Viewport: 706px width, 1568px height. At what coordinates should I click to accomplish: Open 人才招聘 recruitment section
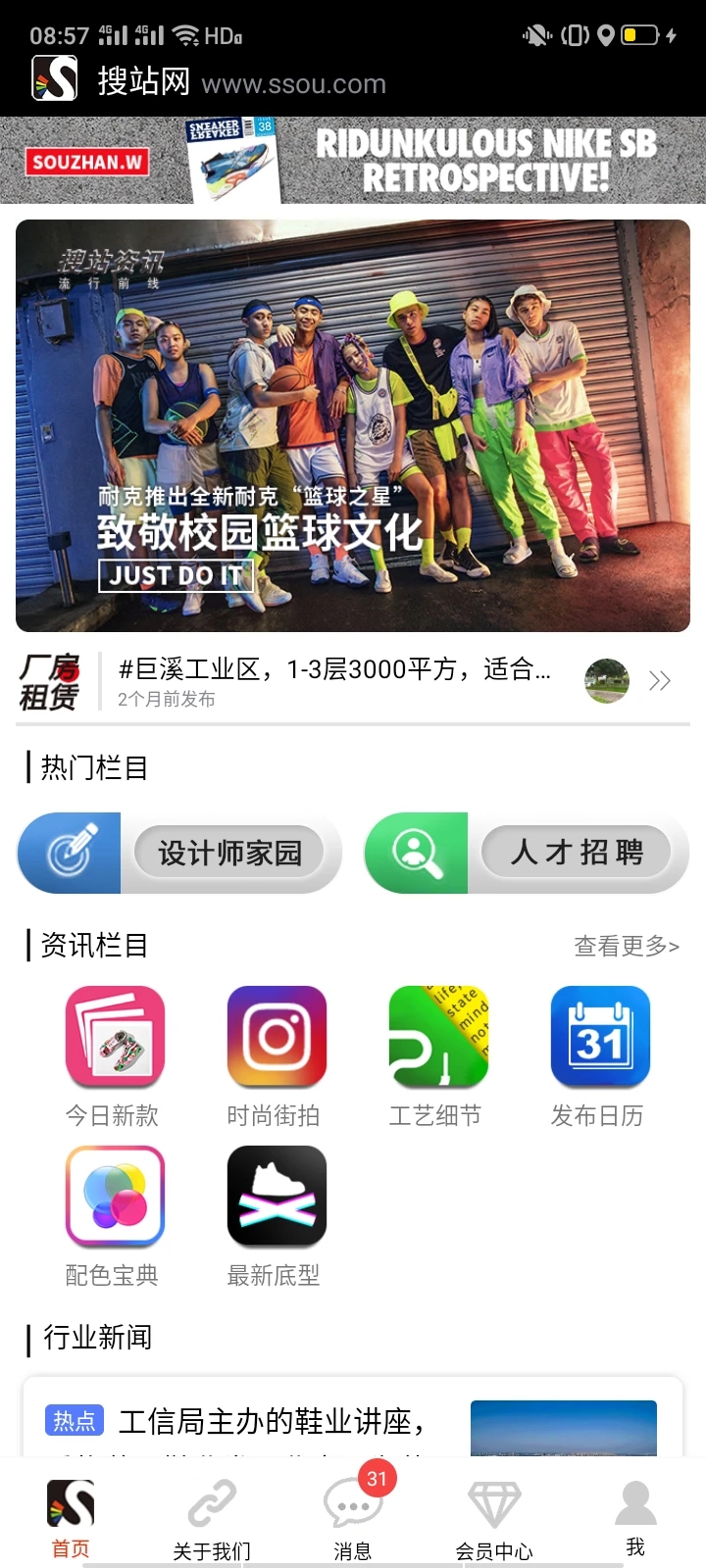click(527, 853)
